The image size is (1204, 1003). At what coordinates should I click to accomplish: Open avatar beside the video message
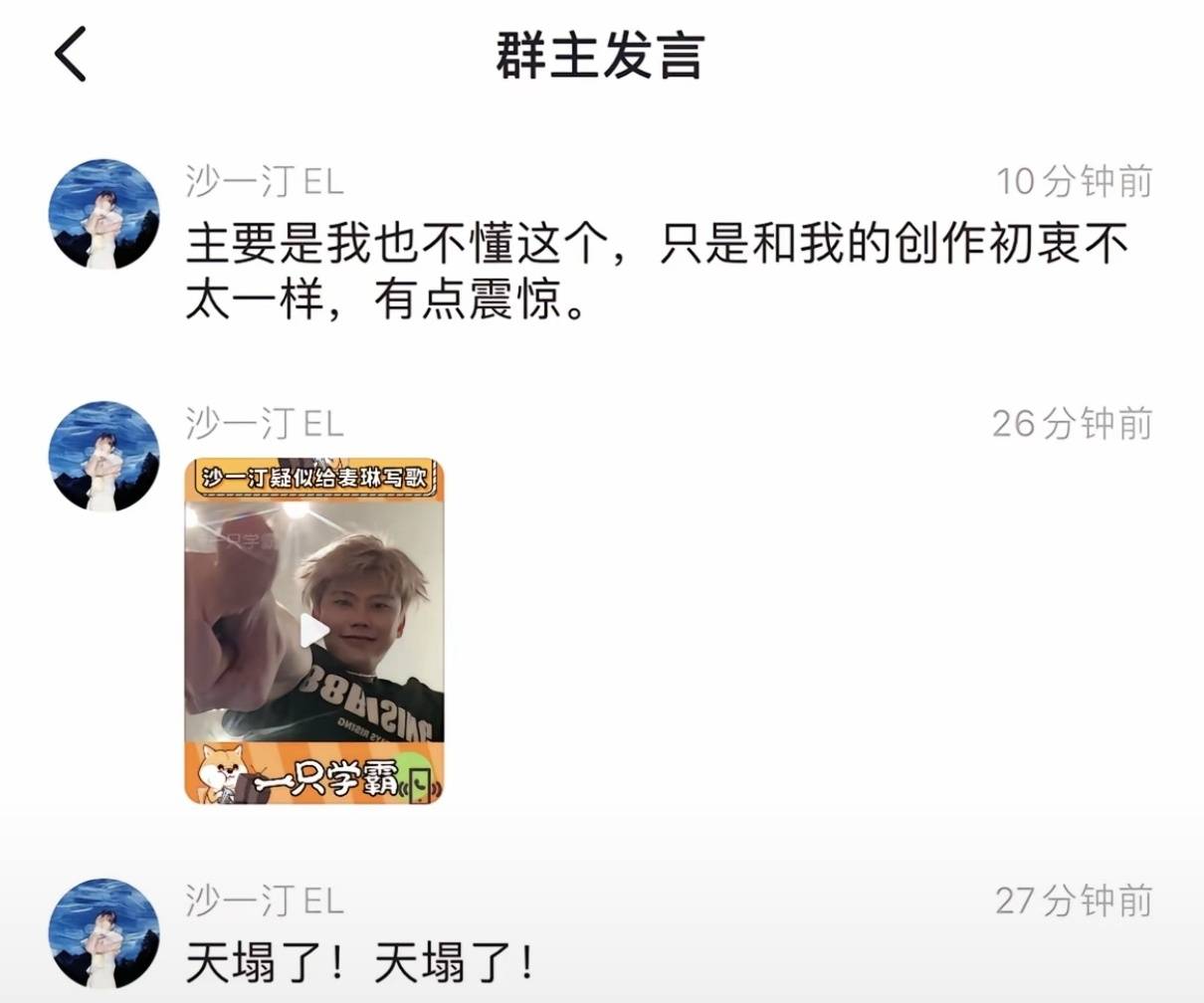pyautogui.click(x=104, y=456)
